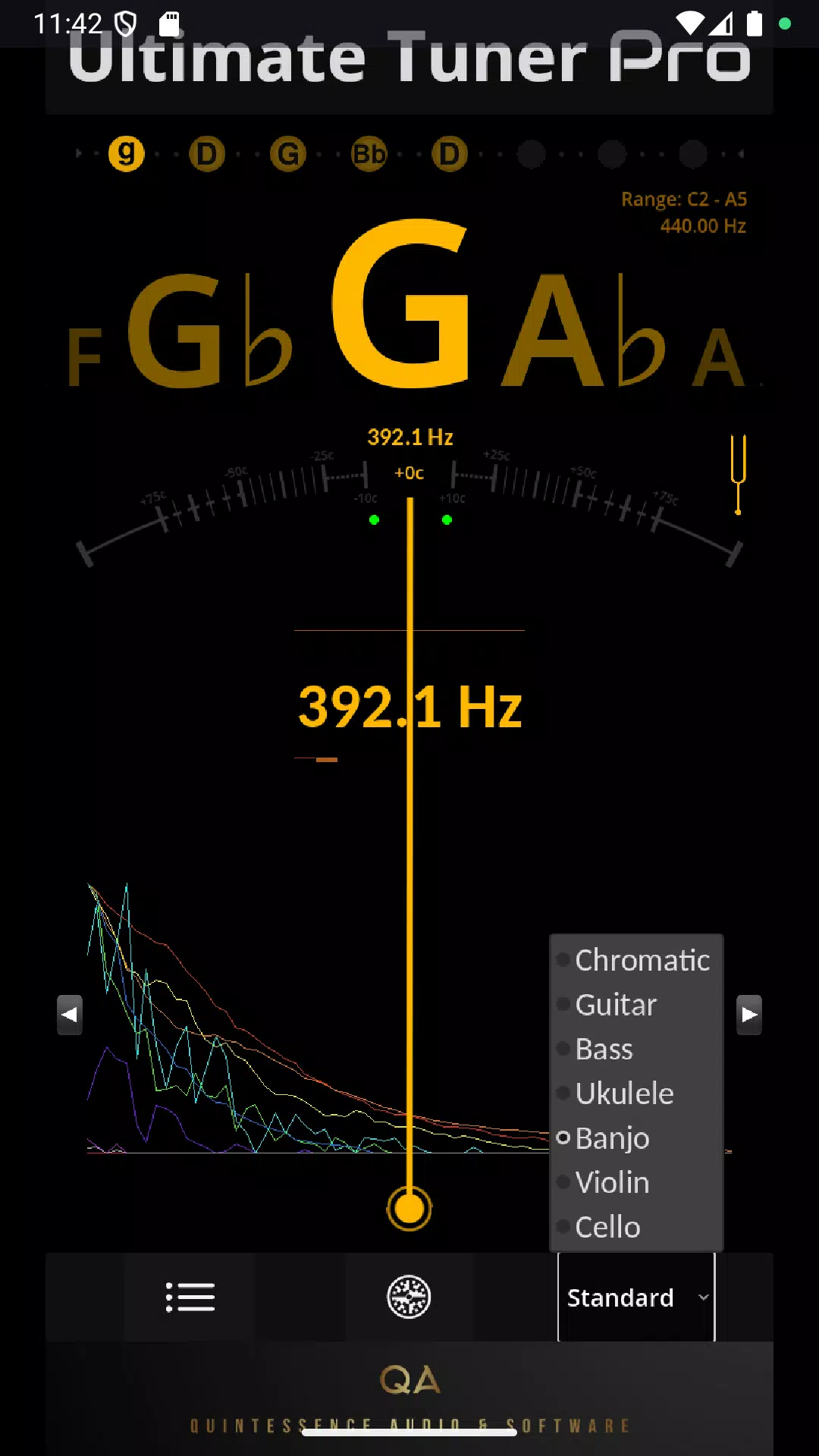Viewport: 819px width, 1456px height.
Task: Select Cello as the instrument
Action: pos(607,1227)
